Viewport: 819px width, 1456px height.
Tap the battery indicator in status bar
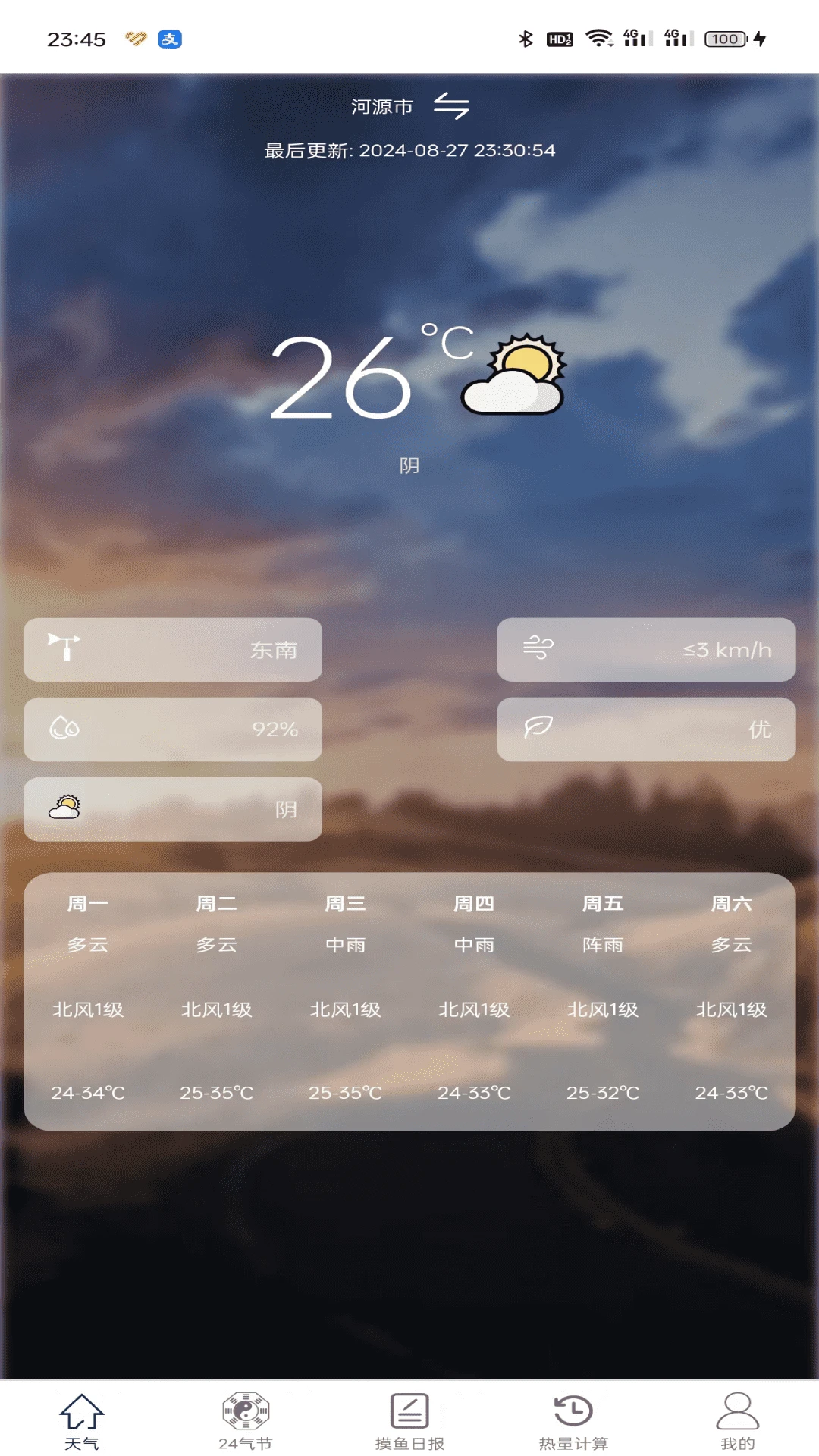coord(725,38)
